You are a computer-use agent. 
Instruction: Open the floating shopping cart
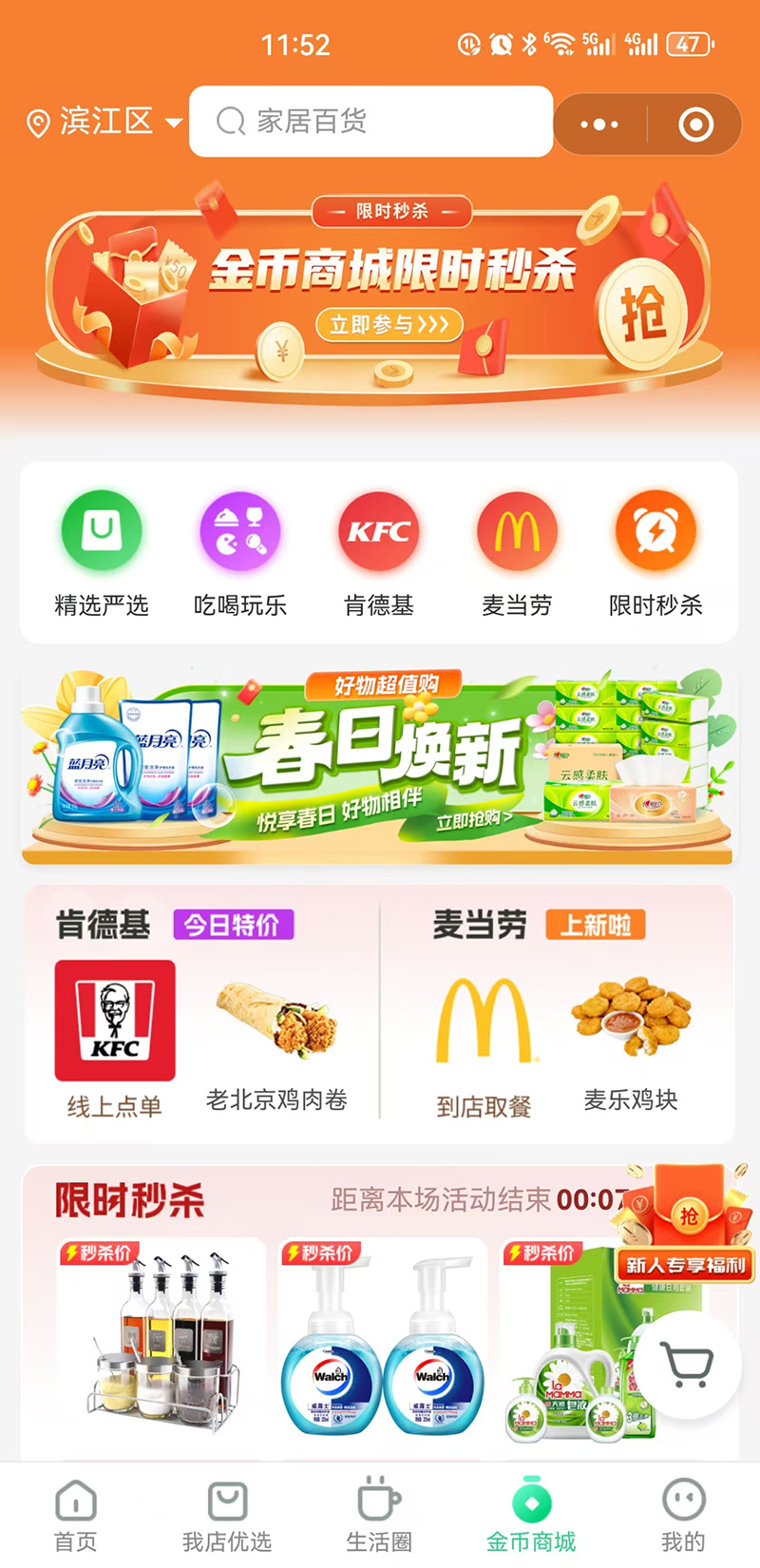pyautogui.click(x=687, y=1365)
